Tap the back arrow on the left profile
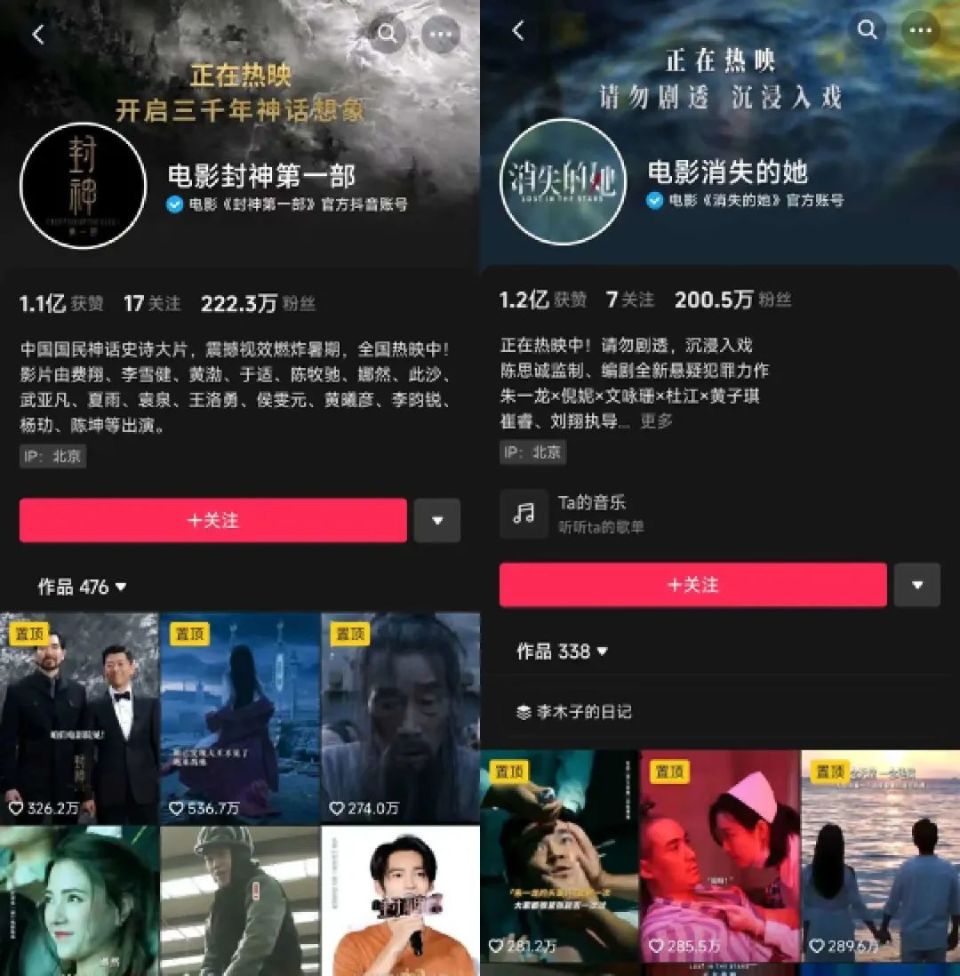The width and height of the screenshot is (960, 976). [x=38, y=33]
